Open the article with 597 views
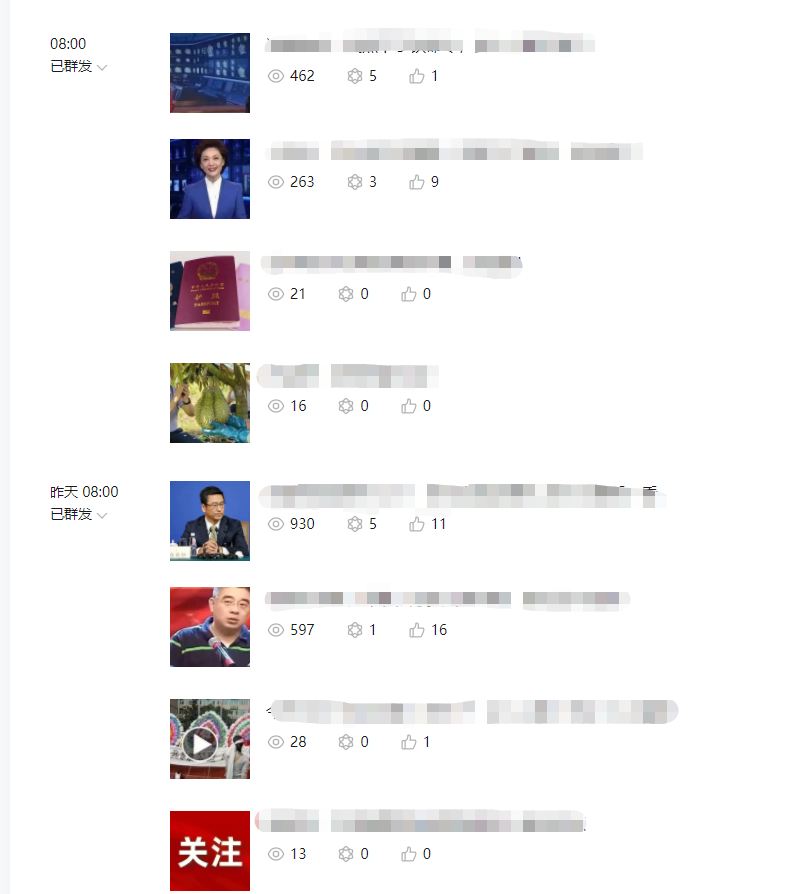Image resolution: width=809 pixels, height=894 pixels. coord(209,627)
